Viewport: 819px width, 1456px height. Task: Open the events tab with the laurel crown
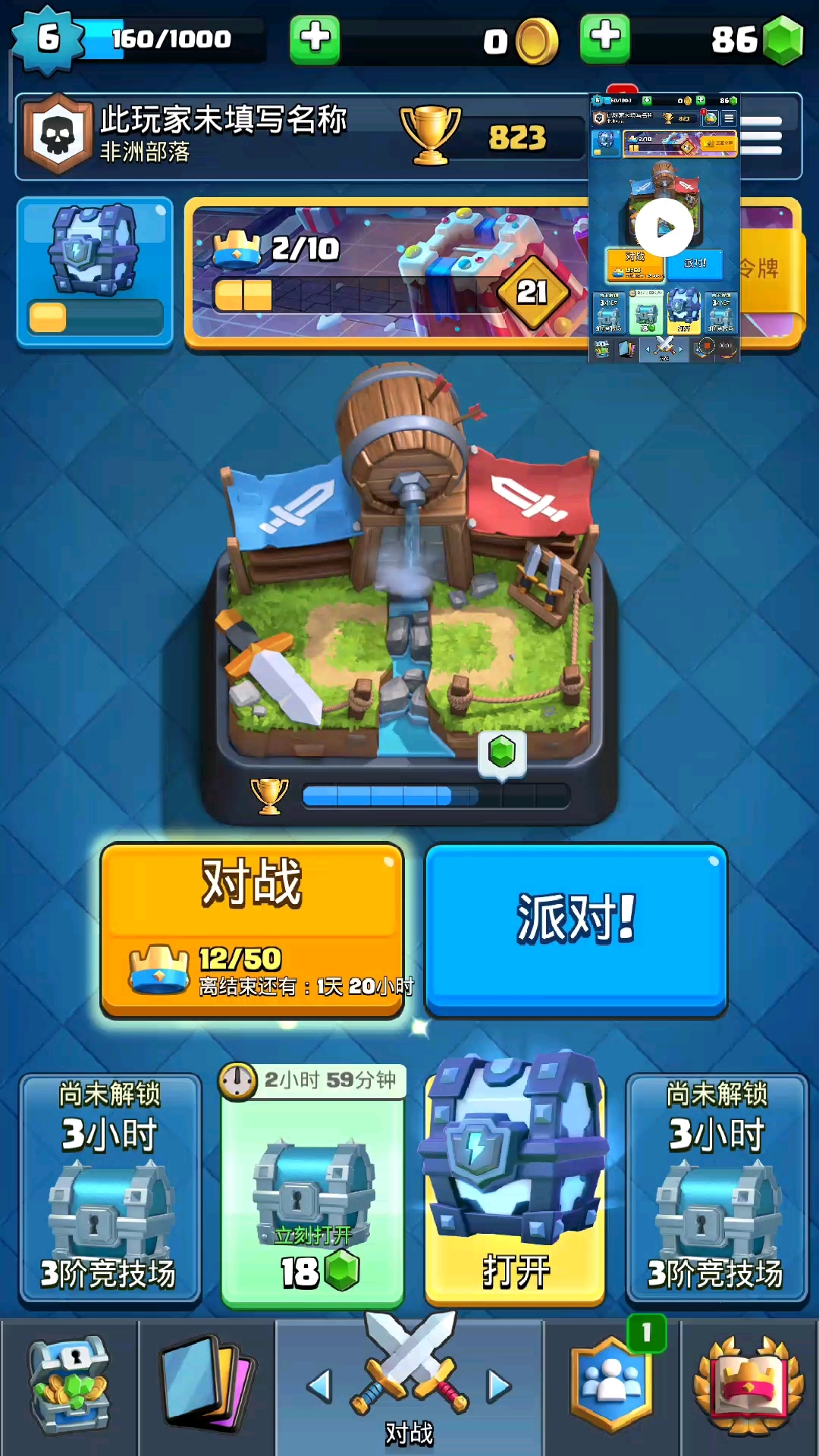[x=749, y=1386]
